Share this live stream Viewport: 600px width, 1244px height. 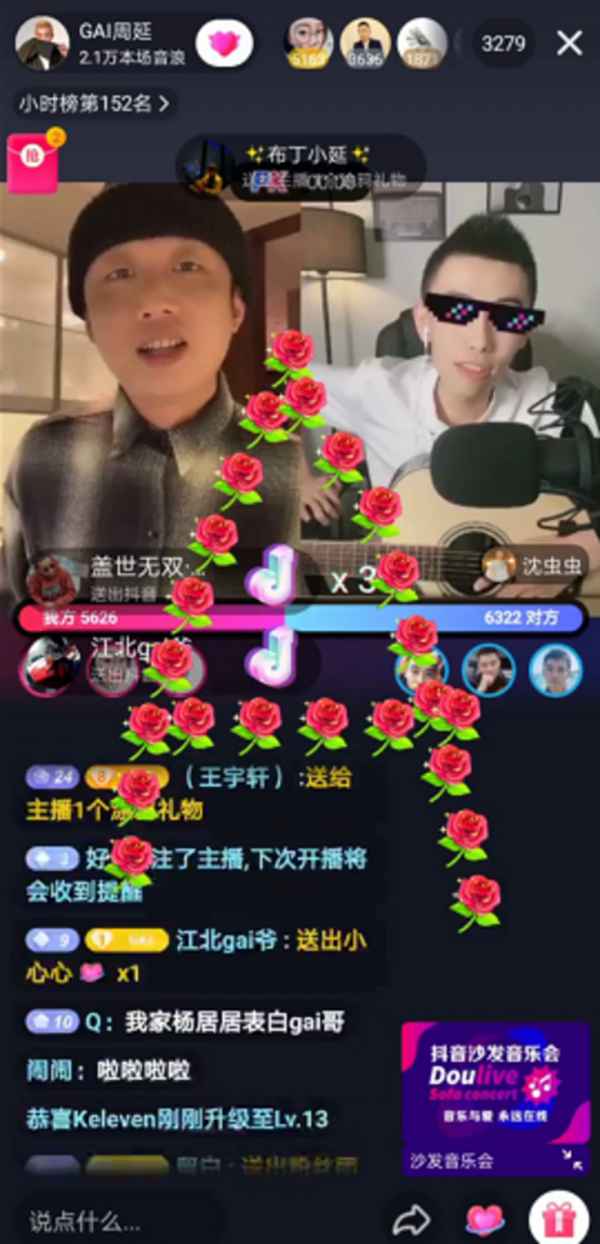coord(411,1219)
